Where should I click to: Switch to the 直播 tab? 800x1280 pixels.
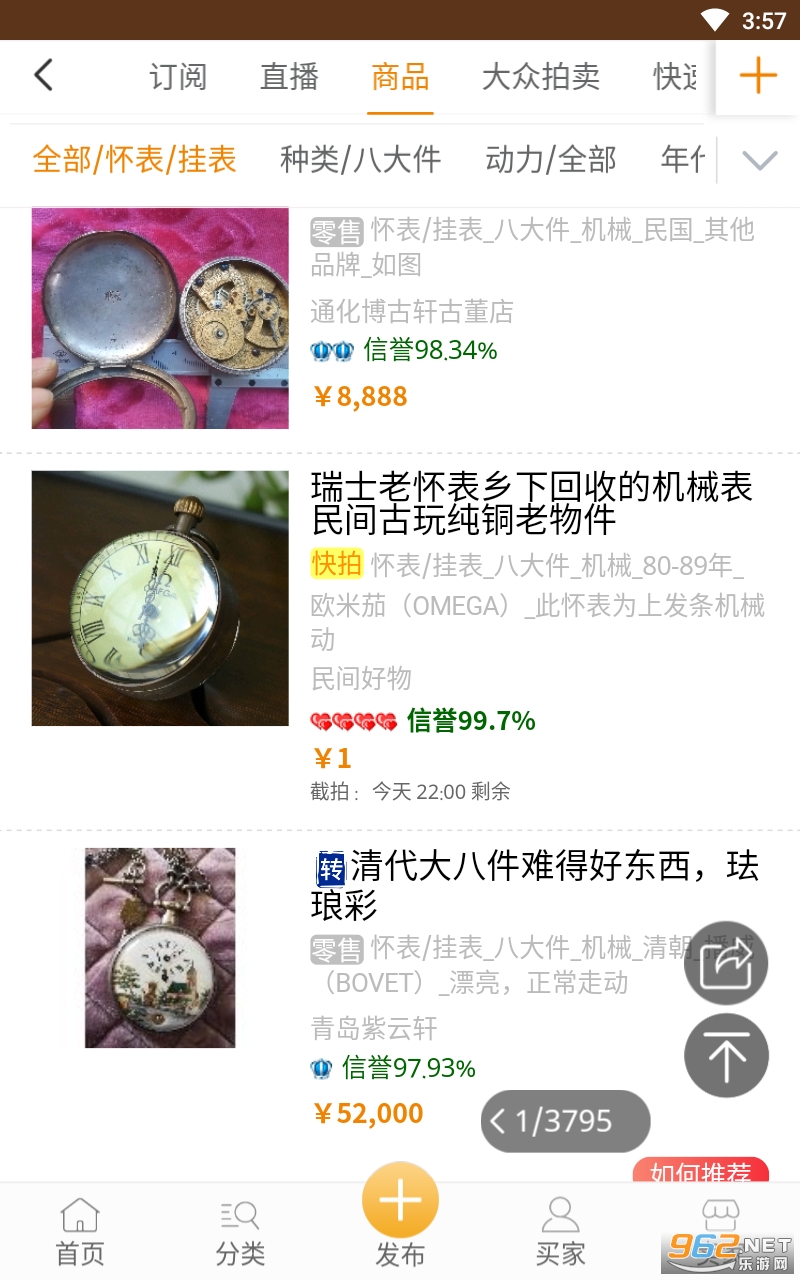click(x=289, y=77)
